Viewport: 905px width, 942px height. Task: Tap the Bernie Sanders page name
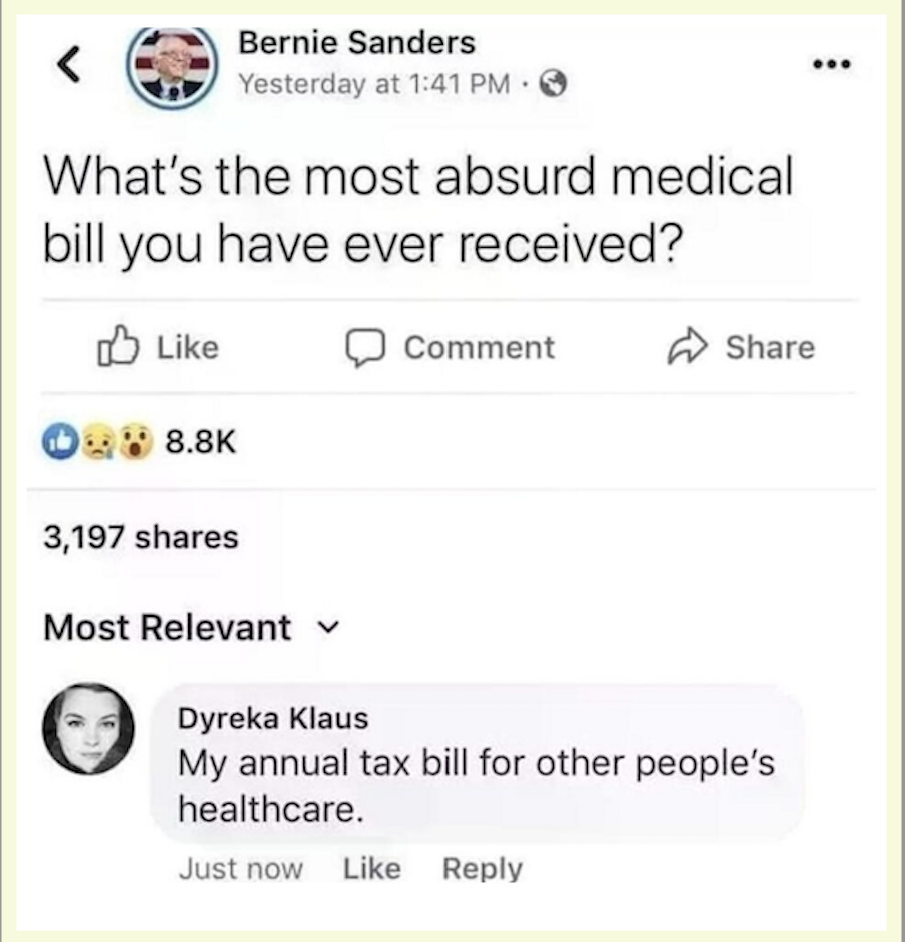click(x=356, y=42)
